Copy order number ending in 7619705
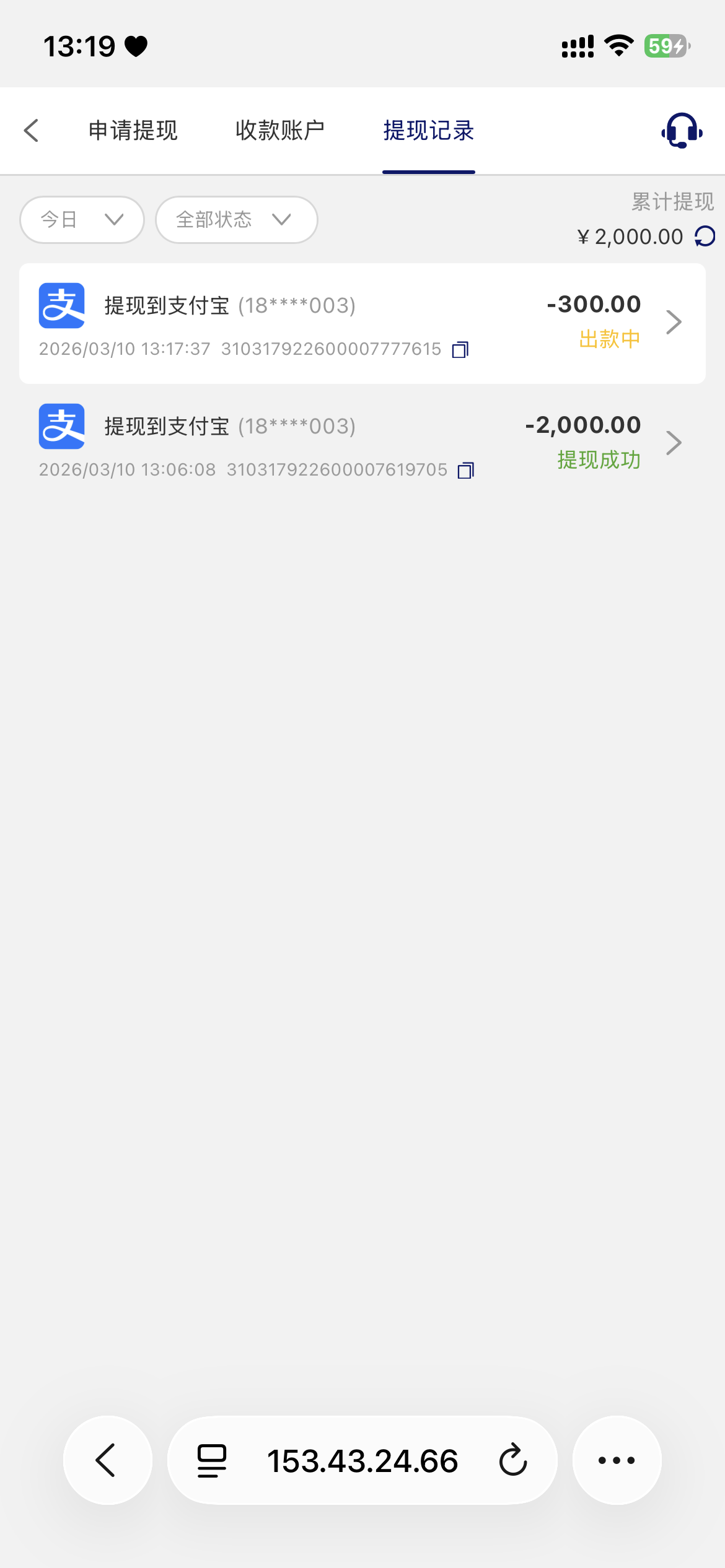This screenshot has height=1568, width=725. 466,471
